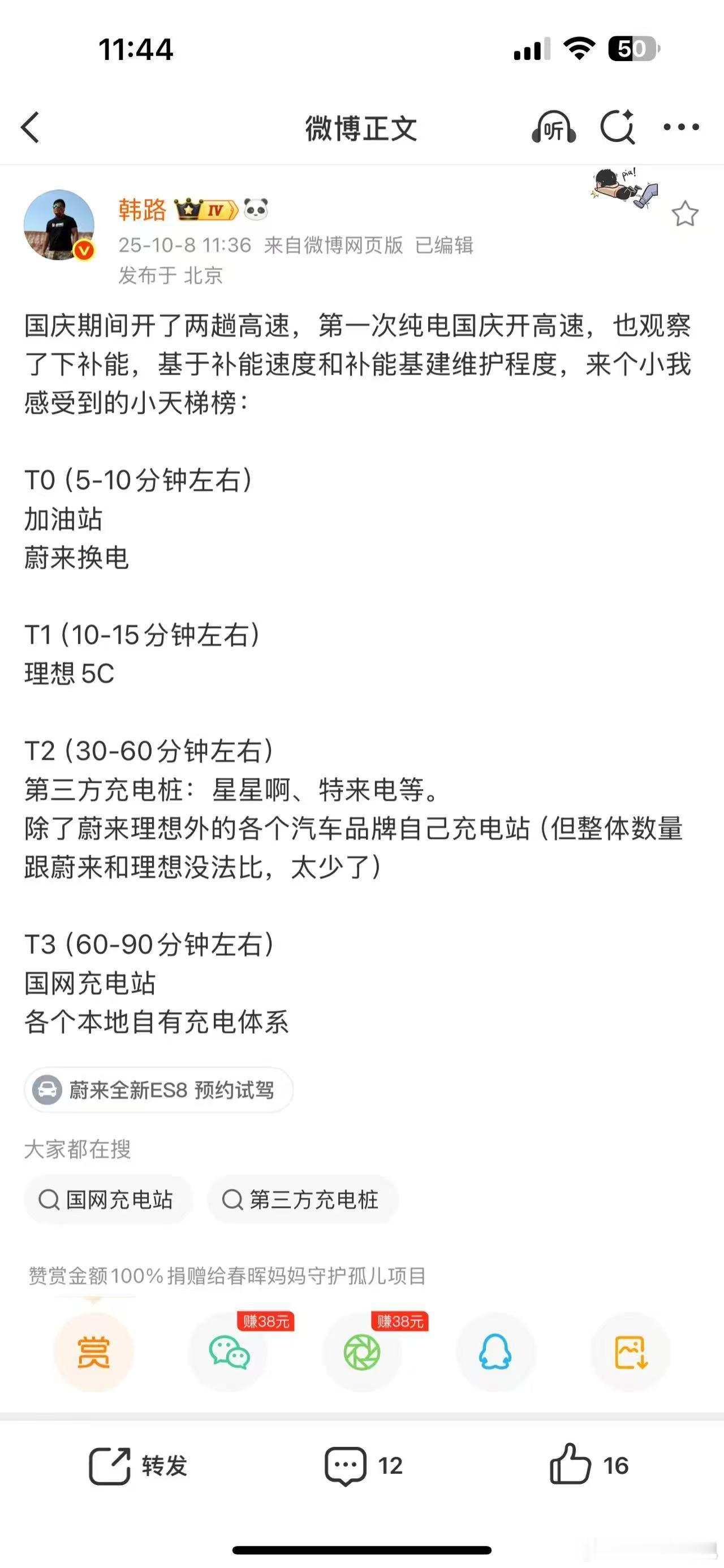Like this post
Image resolution: width=724 pixels, height=1568 pixels.
click(x=588, y=1466)
